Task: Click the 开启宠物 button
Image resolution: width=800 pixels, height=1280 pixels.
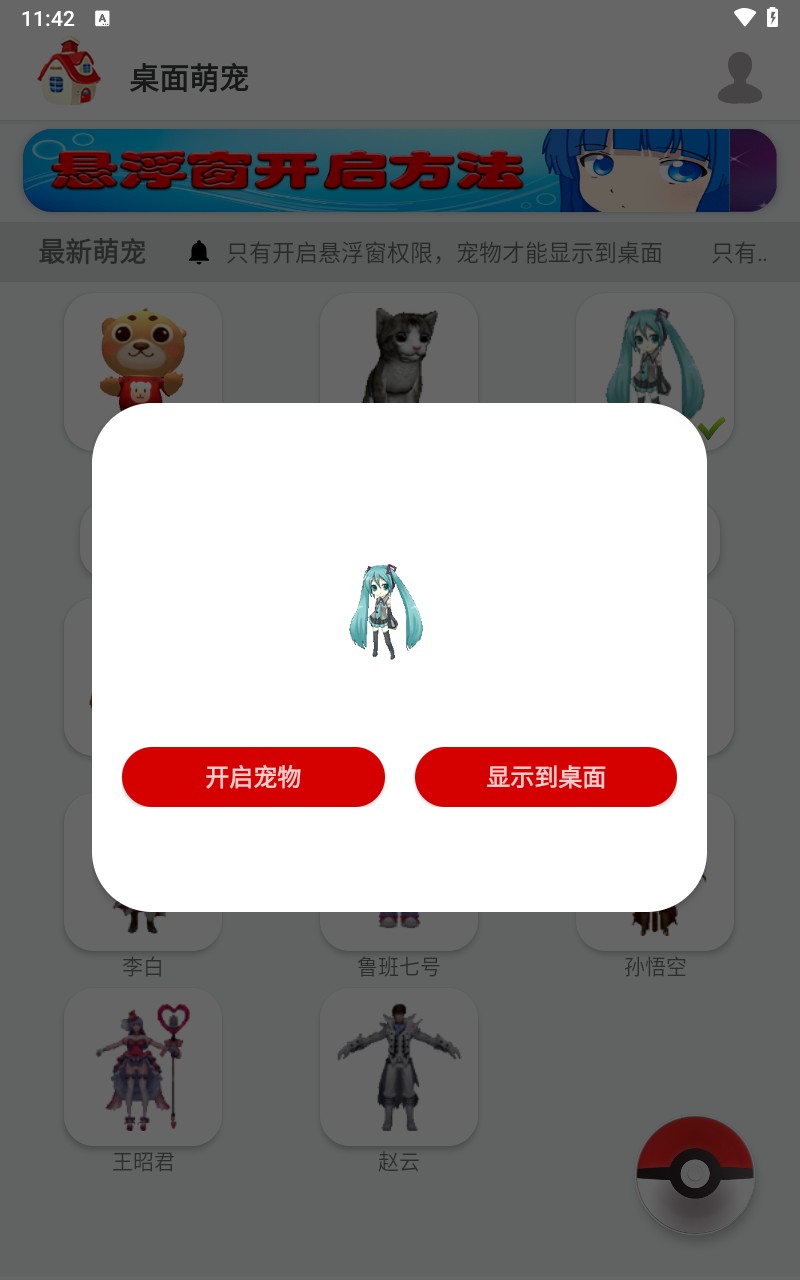Action: (x=253, y=777)
